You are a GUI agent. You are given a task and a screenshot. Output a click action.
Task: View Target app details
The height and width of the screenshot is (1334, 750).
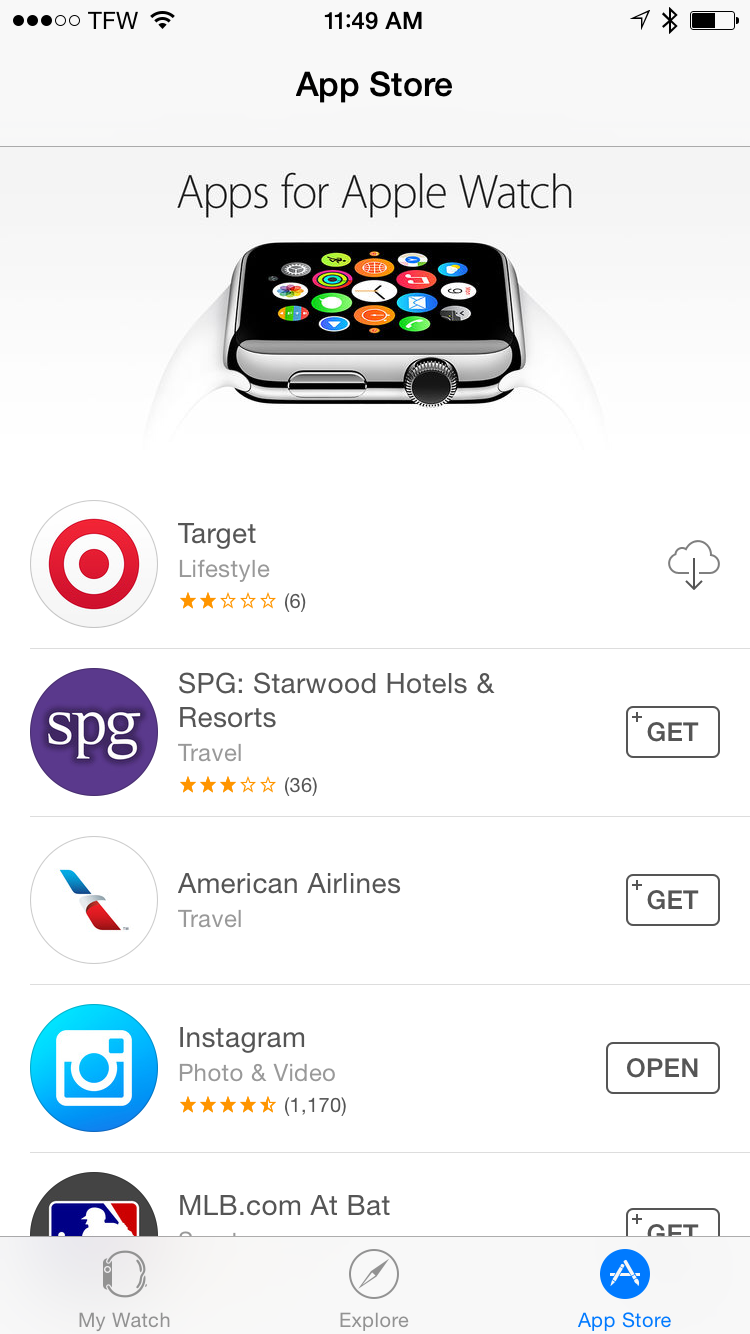[x=375, y=565]
